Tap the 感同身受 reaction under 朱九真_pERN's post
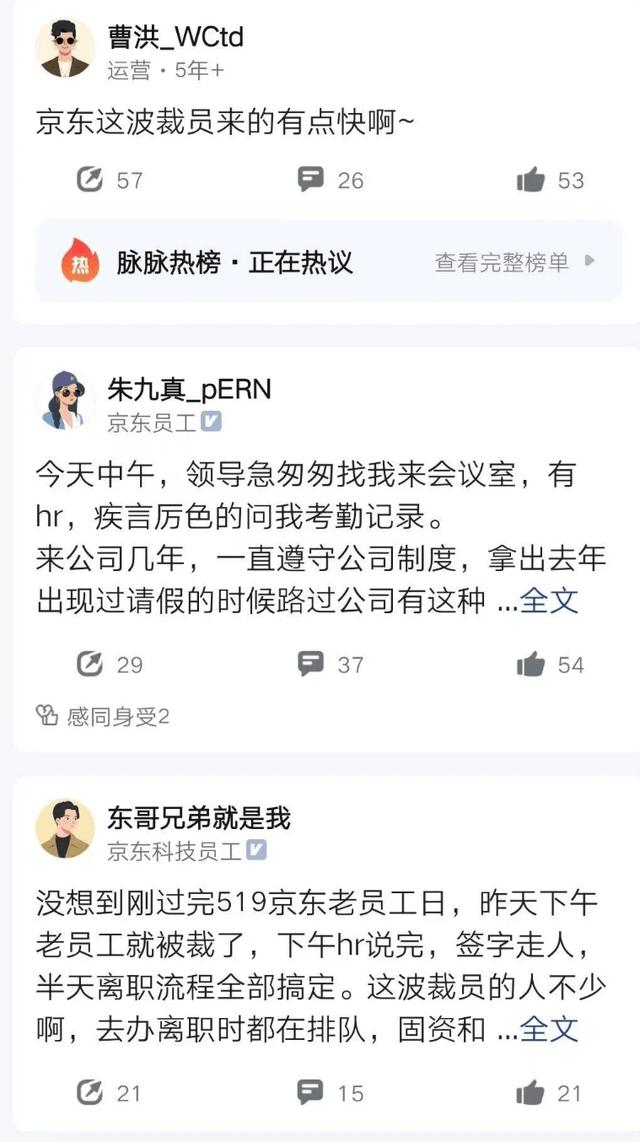The image size is (640, 1142). pos(102,716)
